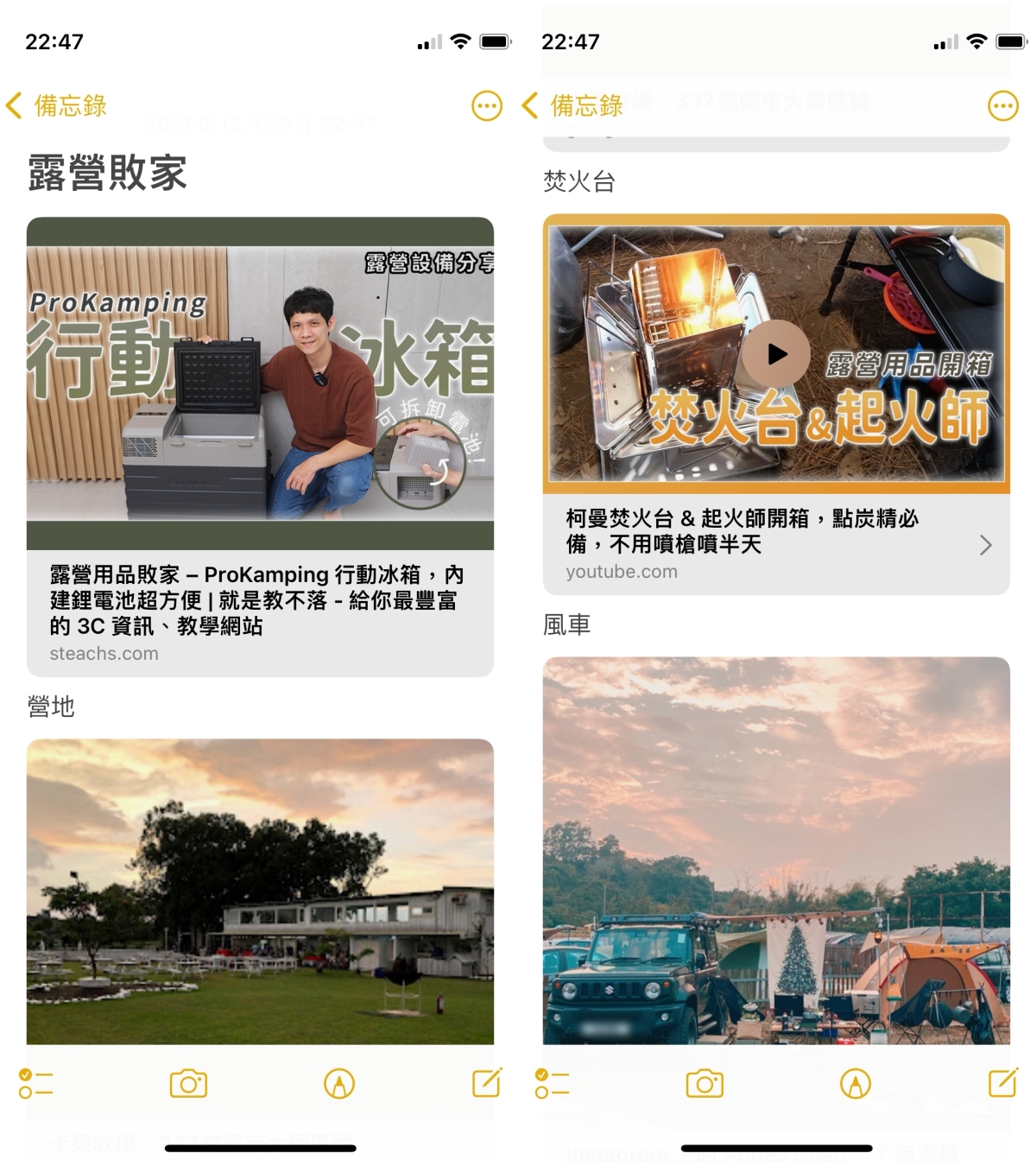This screenshot has height=1166, width=1036.
Task: Open more options on the 焚火台 screen
Action: pyautogui.click(x=1002, y=106)
